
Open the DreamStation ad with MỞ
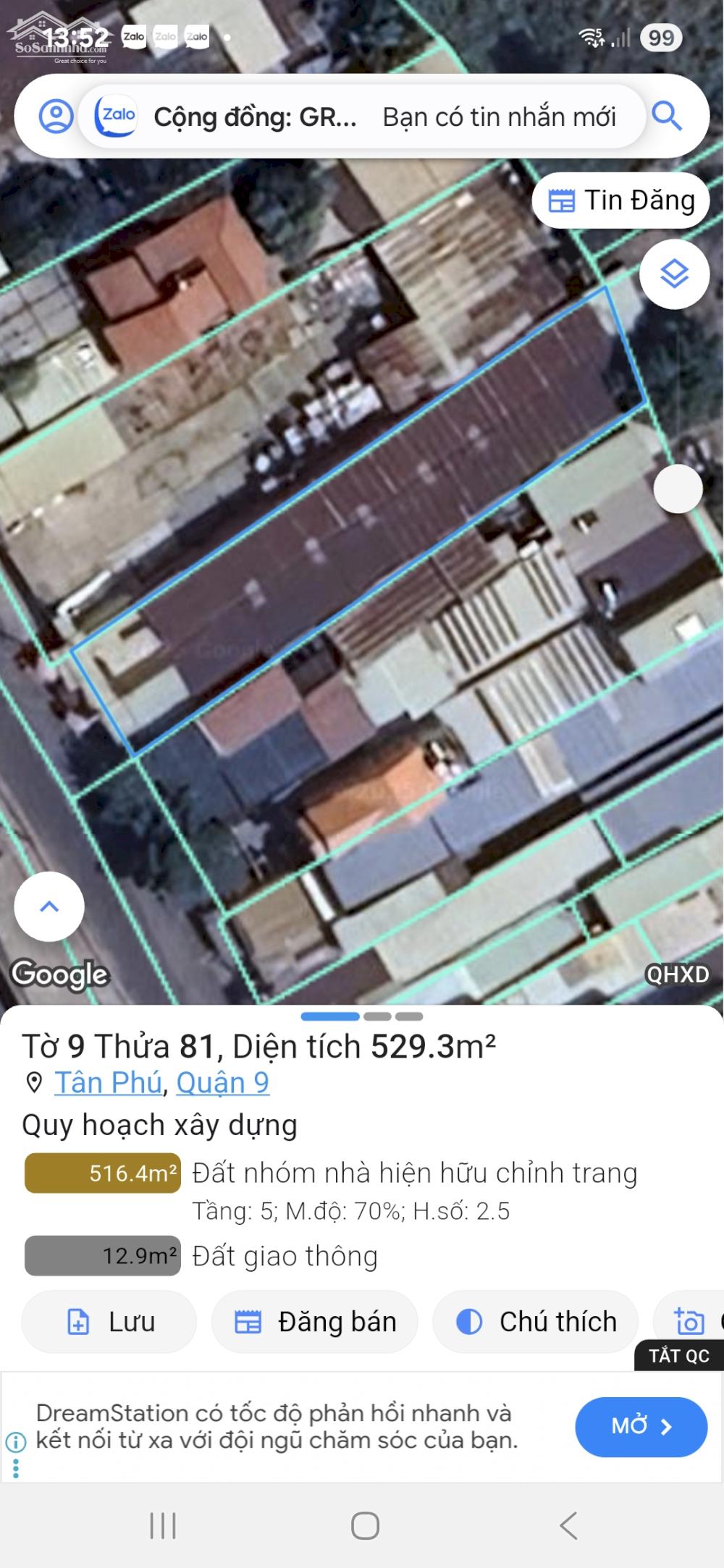point(641,1427)
